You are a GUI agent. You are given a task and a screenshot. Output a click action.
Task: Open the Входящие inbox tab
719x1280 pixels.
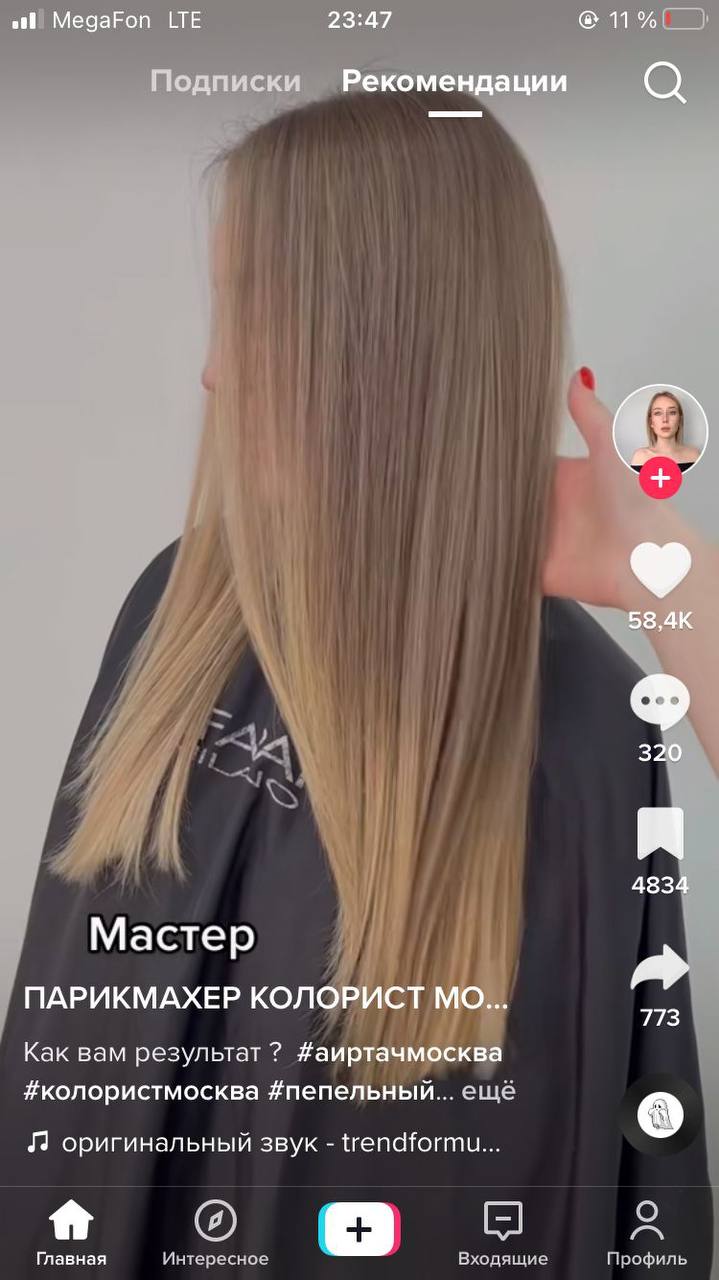[503, 1234]
